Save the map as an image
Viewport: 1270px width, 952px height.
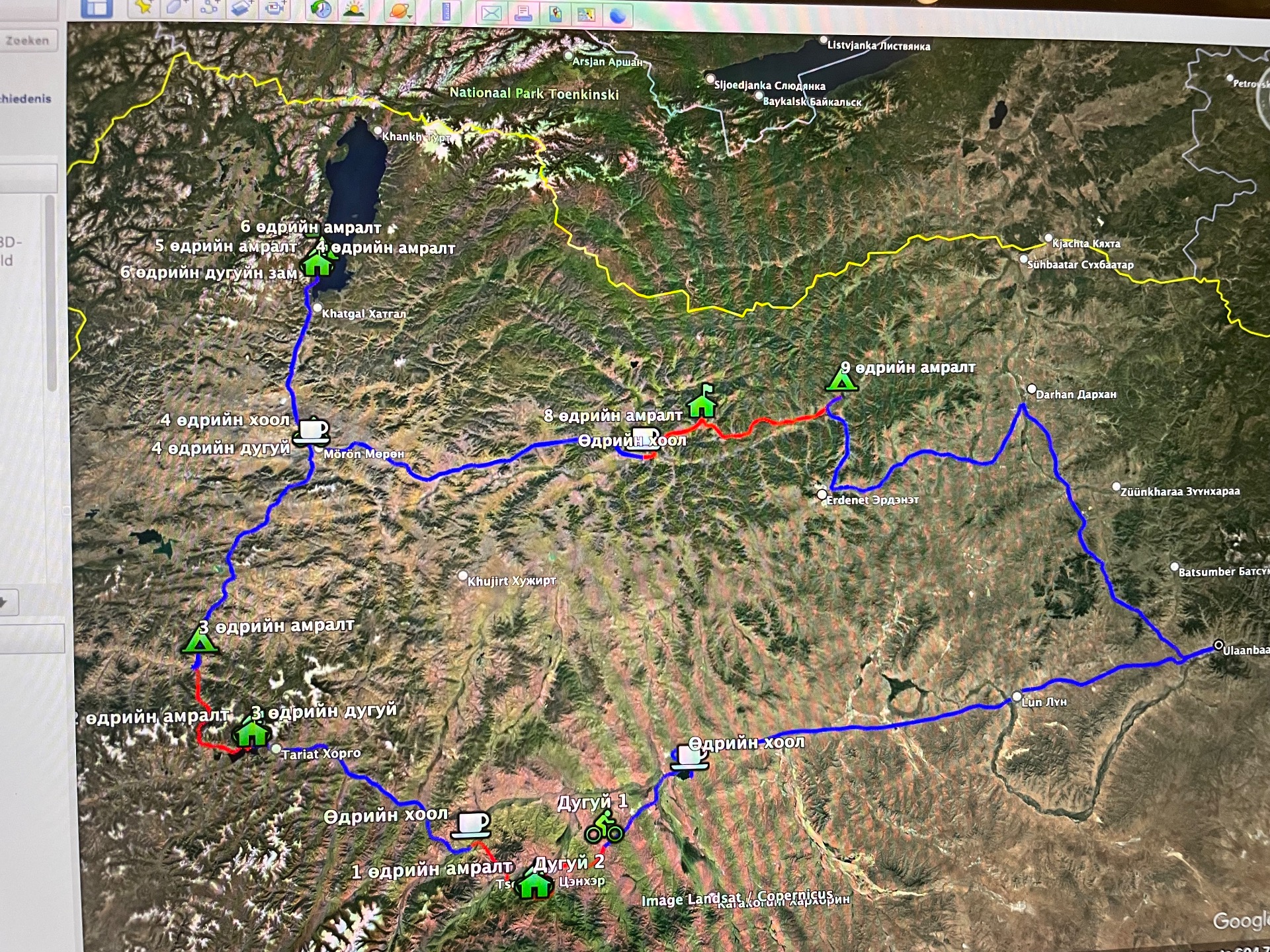[x=586, y=14]
